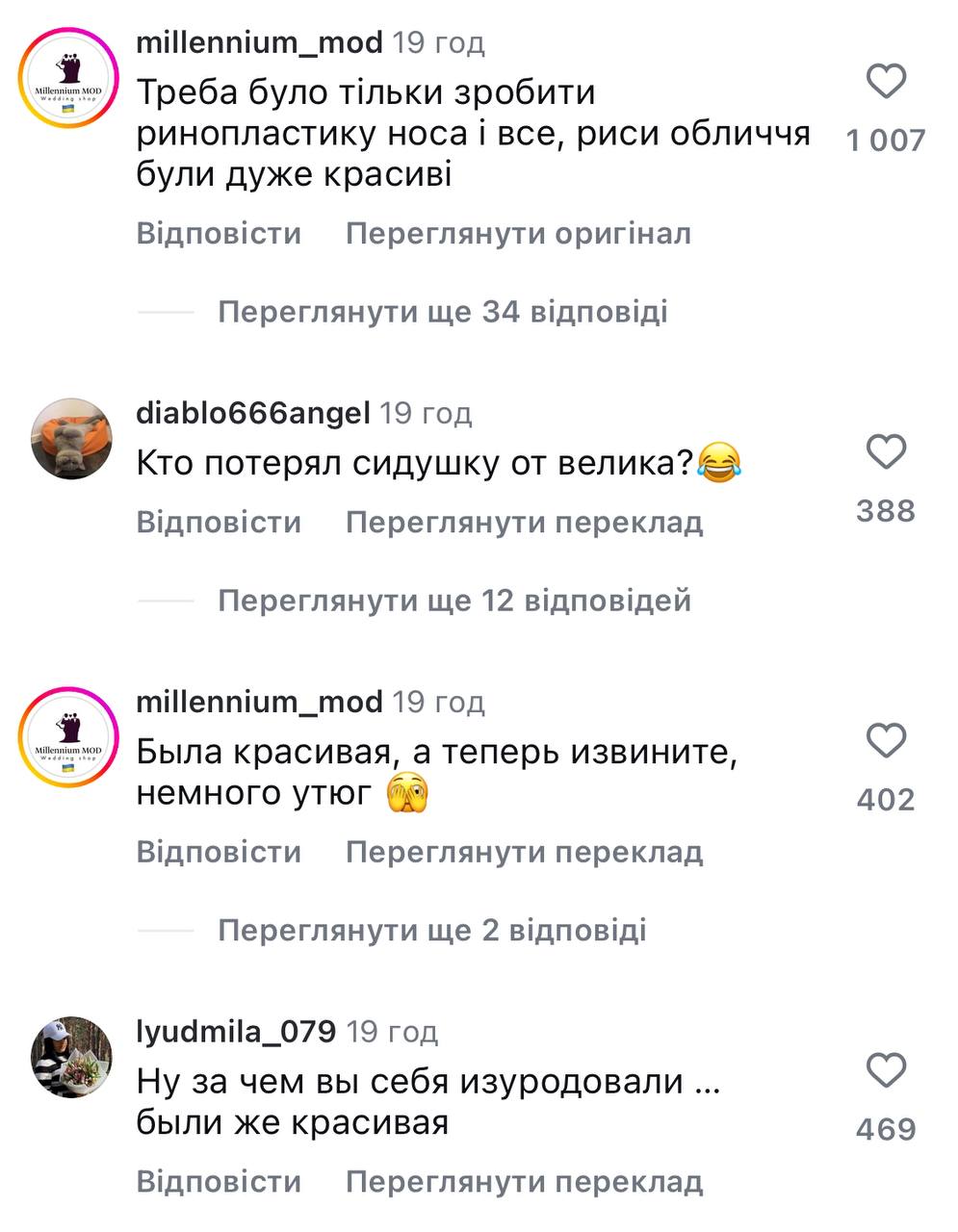The image size is (958, 1232).
Task: Expand 12 more replies
Action: click(x=453, y=601)
